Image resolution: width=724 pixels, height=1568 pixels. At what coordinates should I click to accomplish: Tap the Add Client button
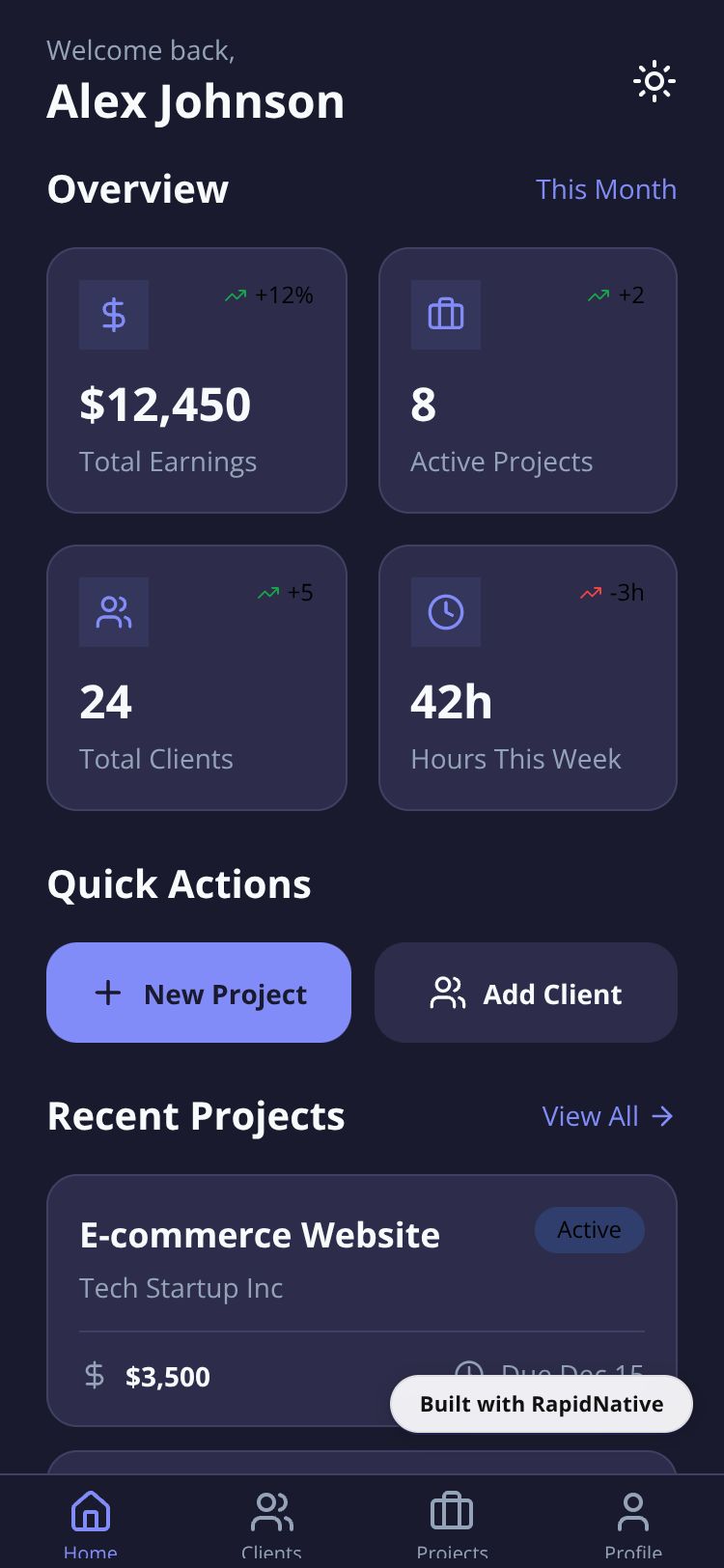[525, 993]
